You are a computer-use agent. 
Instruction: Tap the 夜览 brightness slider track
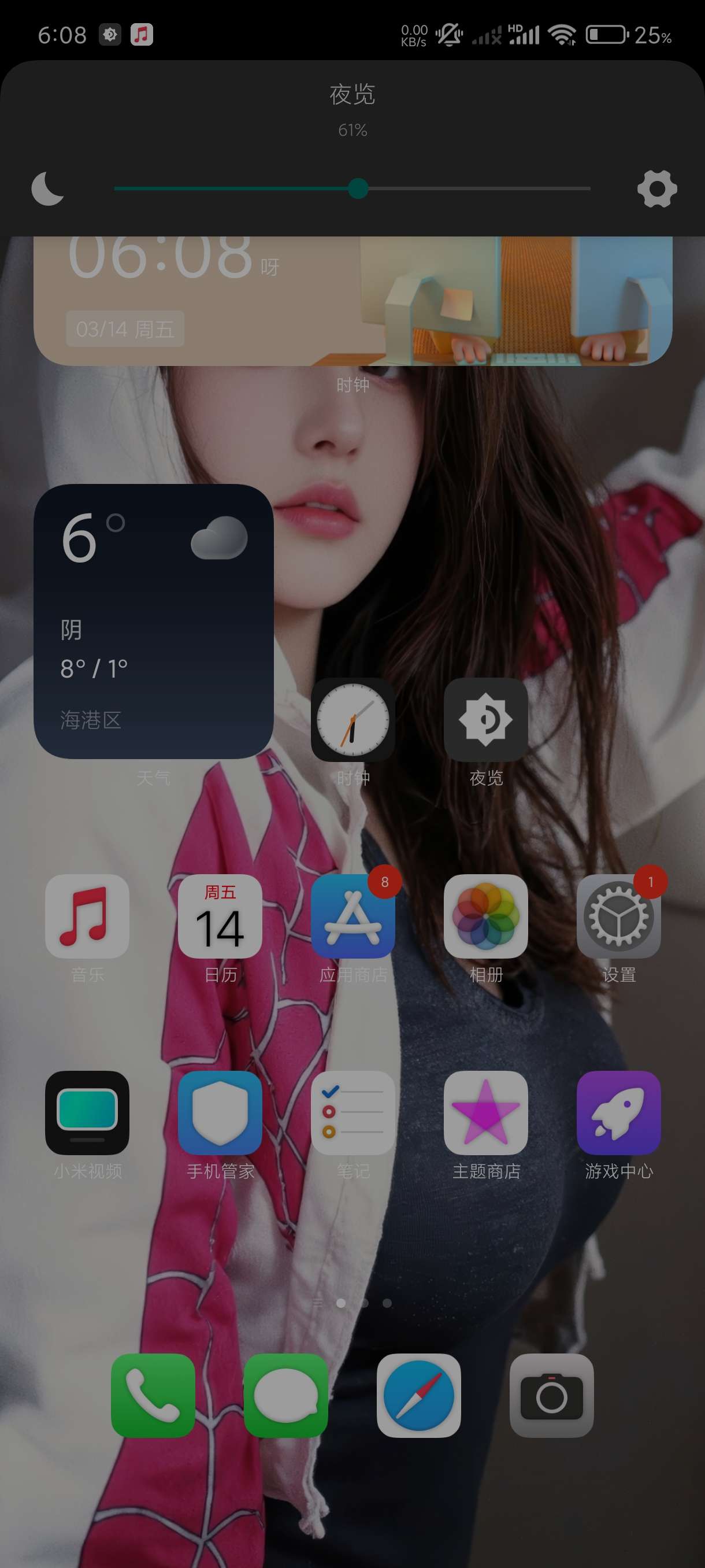coord(474,188)
